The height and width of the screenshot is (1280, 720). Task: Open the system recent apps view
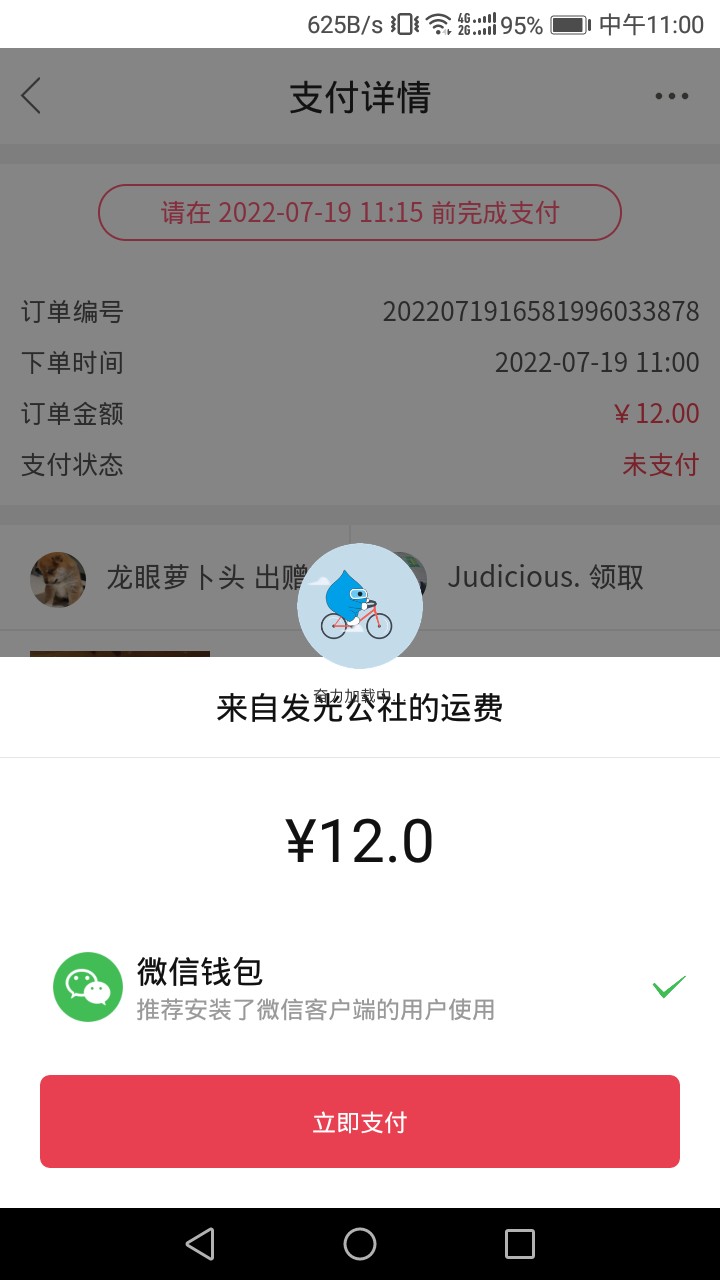[519, 1244]
